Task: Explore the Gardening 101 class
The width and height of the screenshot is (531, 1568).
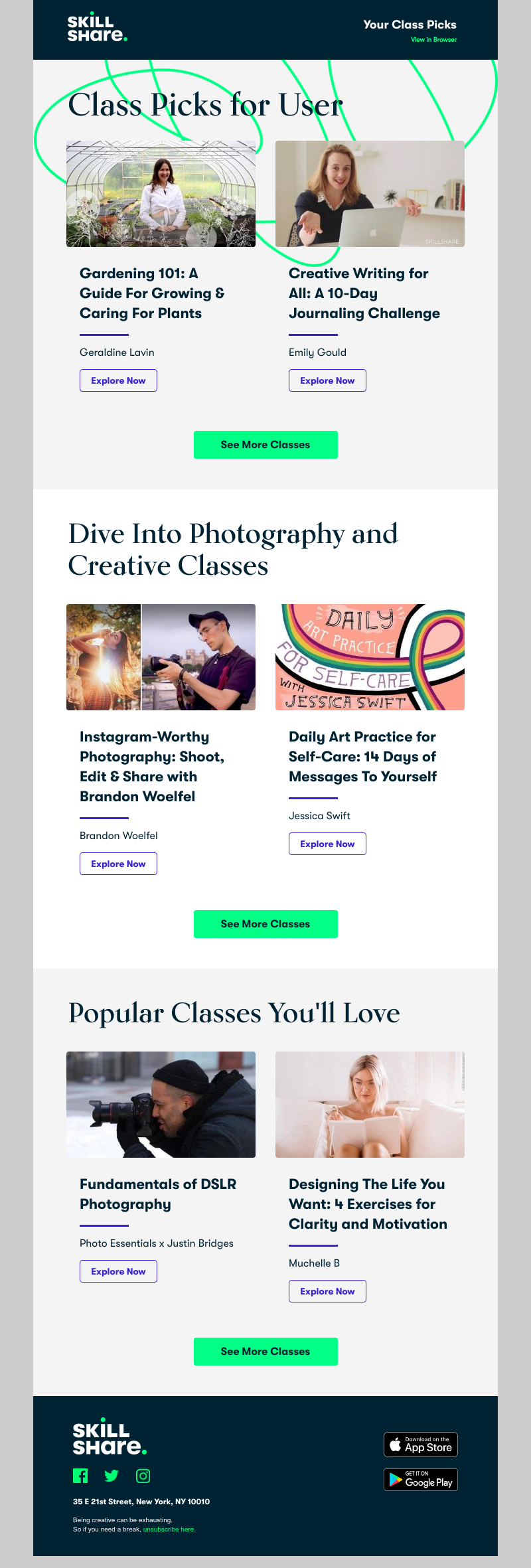Action: (118, 380)
